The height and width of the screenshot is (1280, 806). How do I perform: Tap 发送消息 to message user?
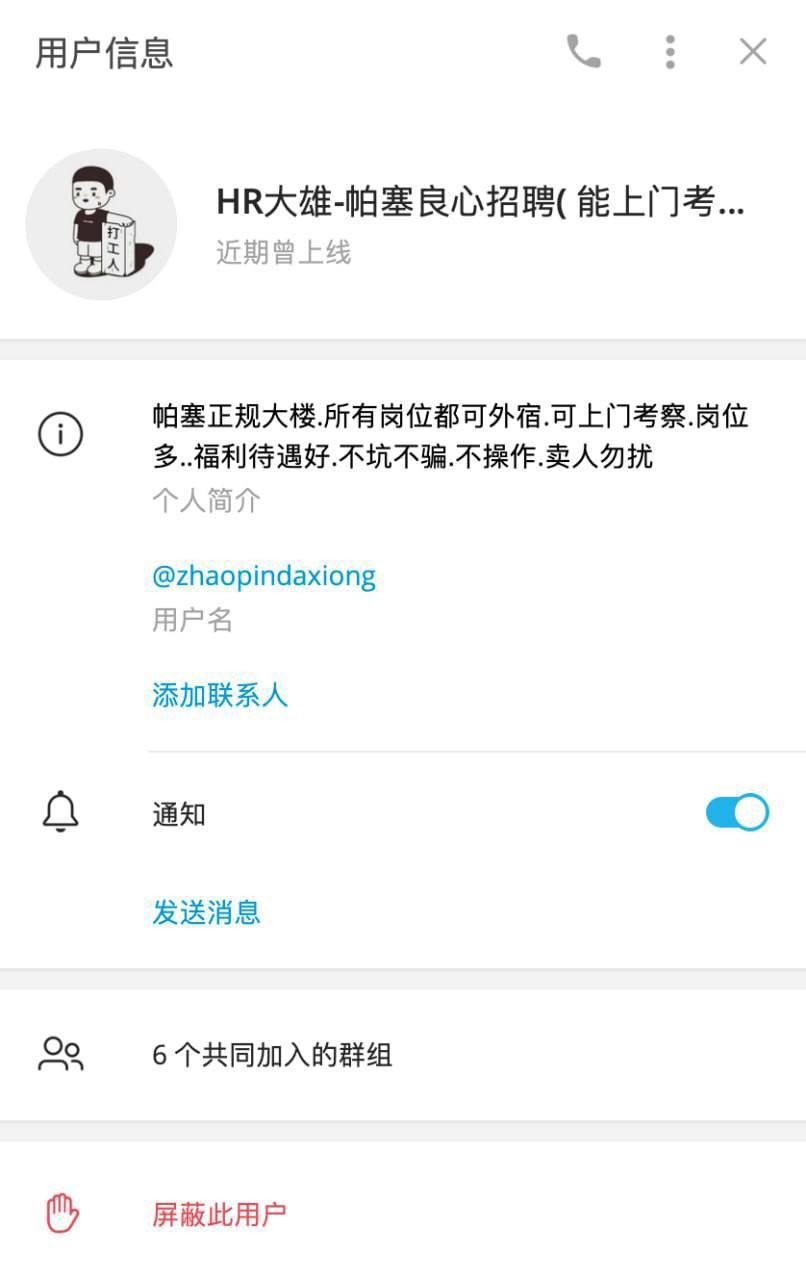[x=206, y=912]
